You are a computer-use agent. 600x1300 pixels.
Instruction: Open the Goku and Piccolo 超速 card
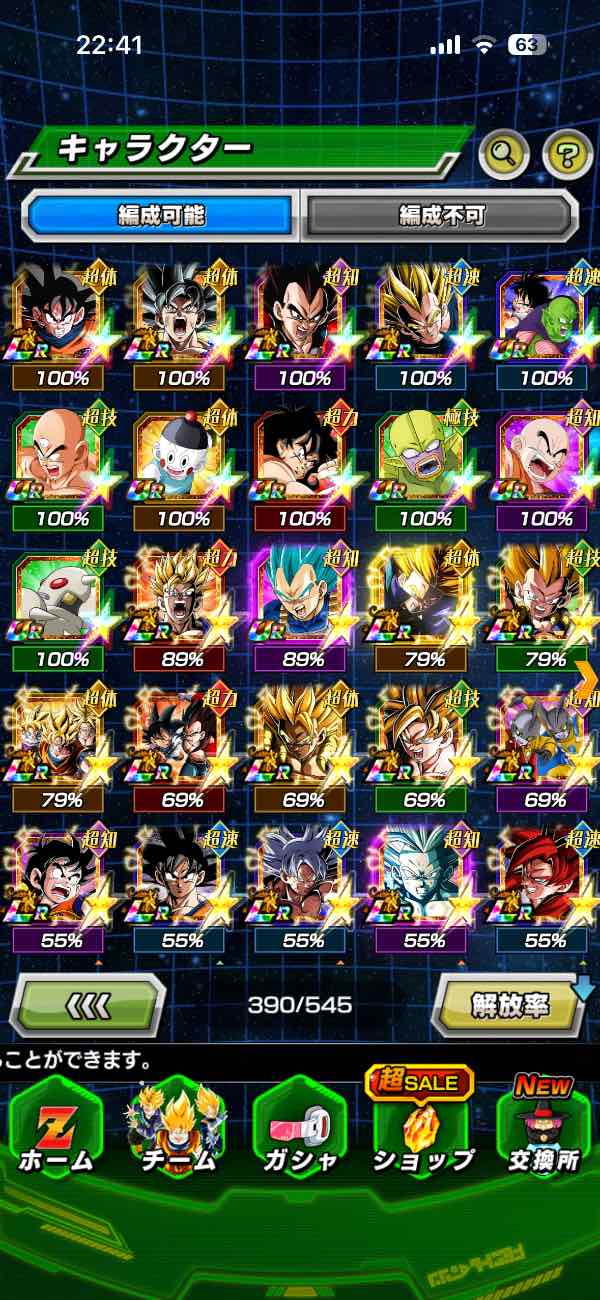click(545, 318)
